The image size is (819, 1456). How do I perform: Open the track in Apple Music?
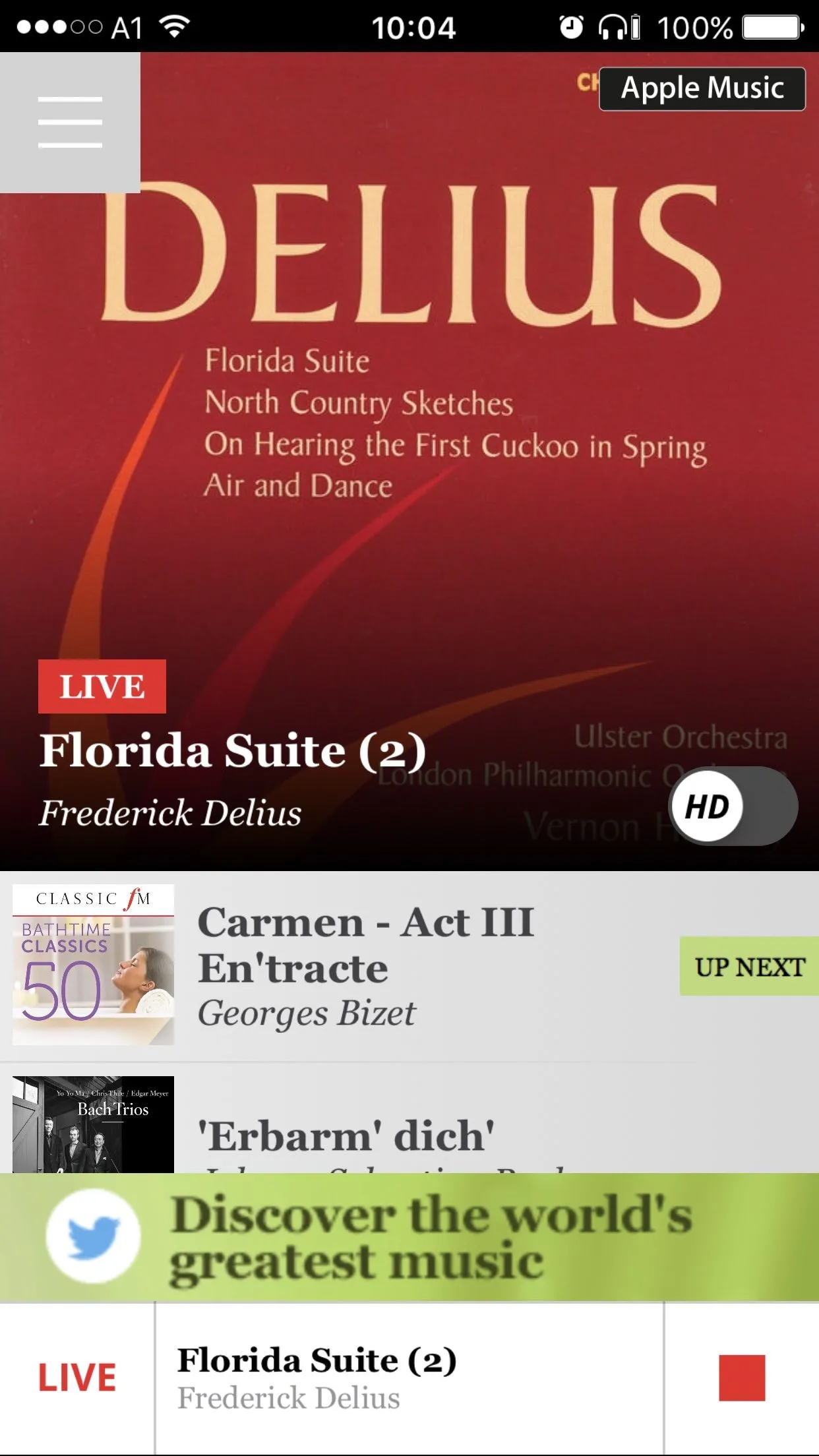point(702,89)
